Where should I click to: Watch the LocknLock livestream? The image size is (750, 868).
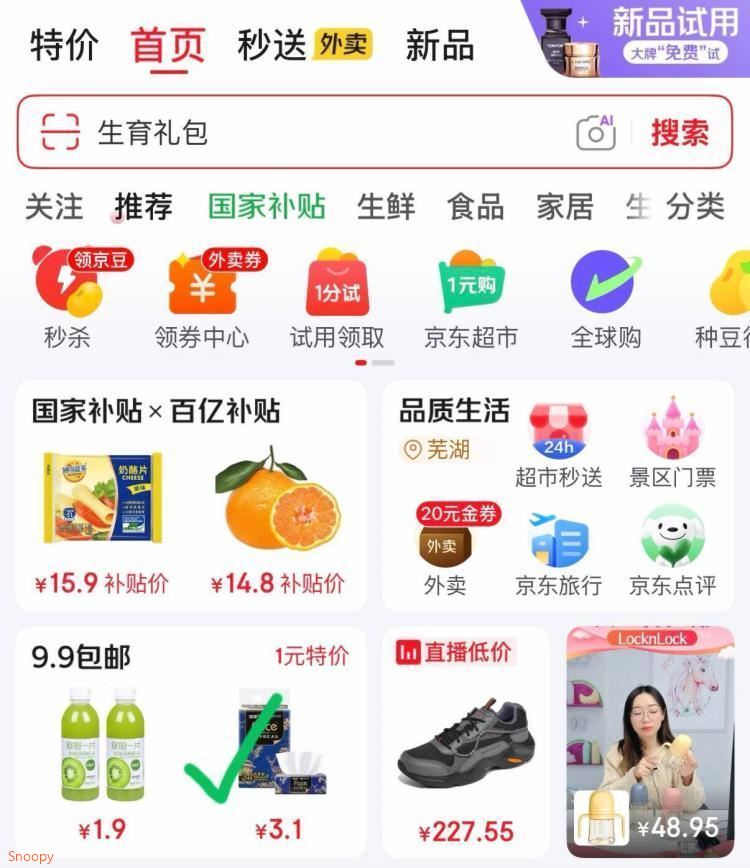tap(650, 740)
